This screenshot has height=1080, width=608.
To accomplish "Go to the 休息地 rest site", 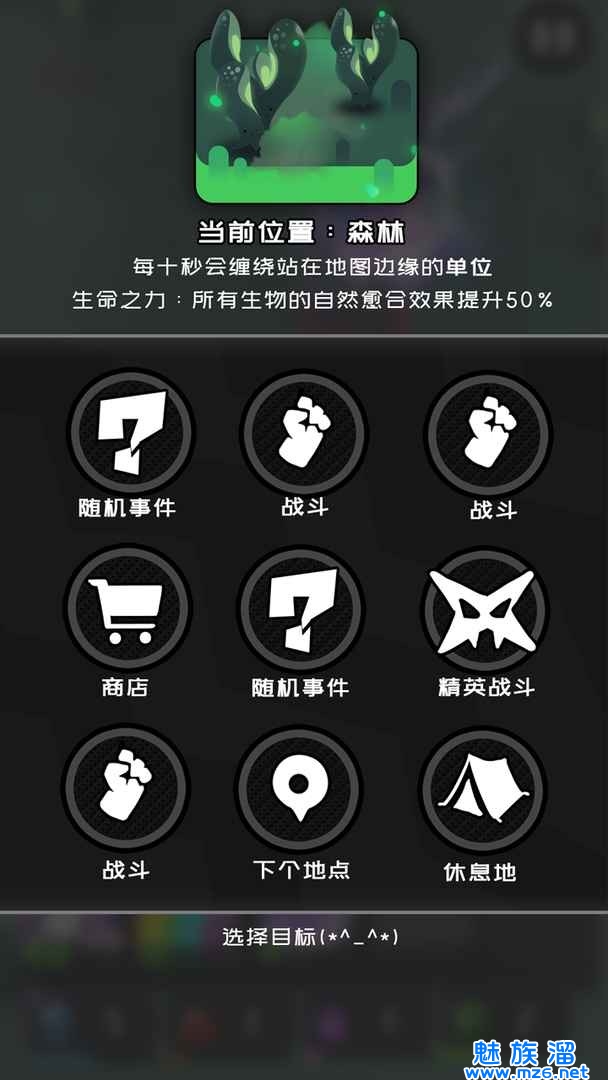I will point(482,790).
